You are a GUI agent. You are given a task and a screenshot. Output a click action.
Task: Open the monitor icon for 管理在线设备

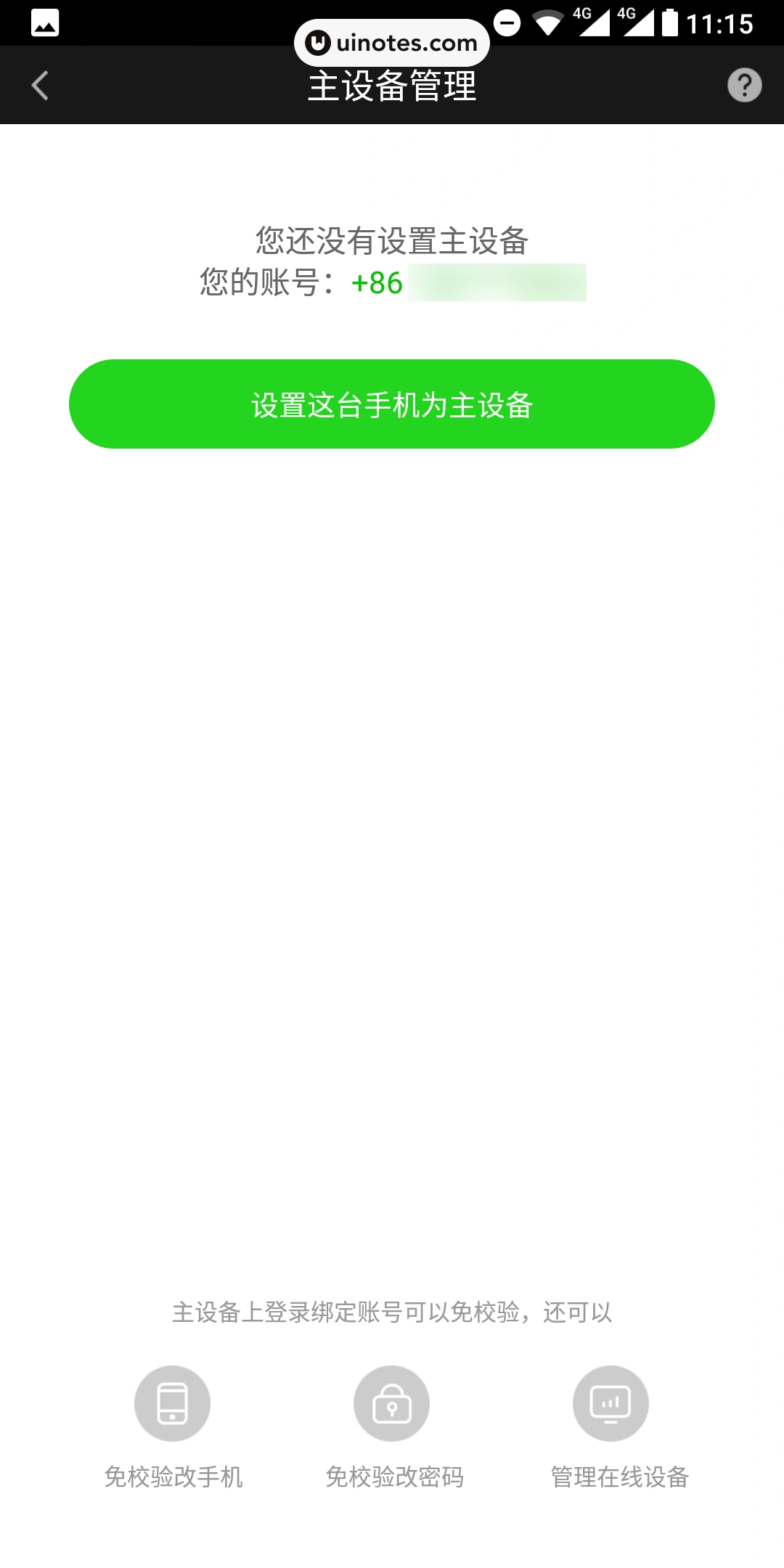pyautogui.click(x=610, y=1402)
